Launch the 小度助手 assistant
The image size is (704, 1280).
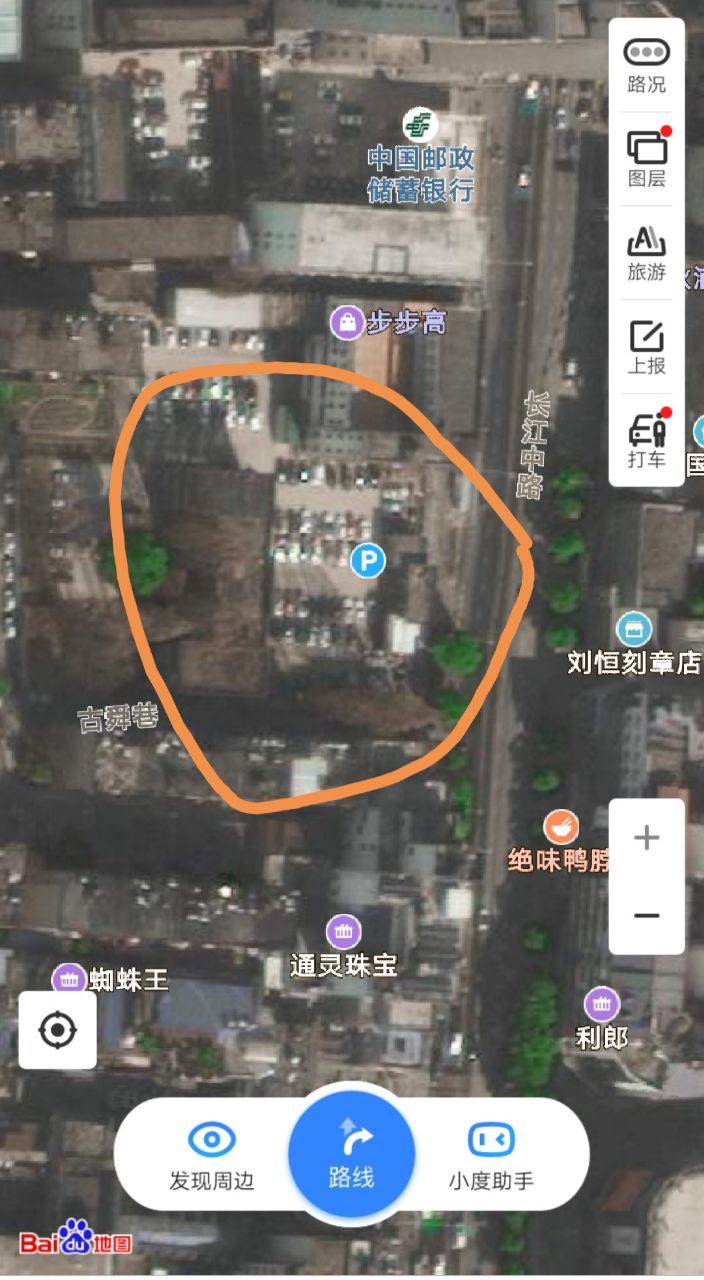click(x=491, y=1155)
